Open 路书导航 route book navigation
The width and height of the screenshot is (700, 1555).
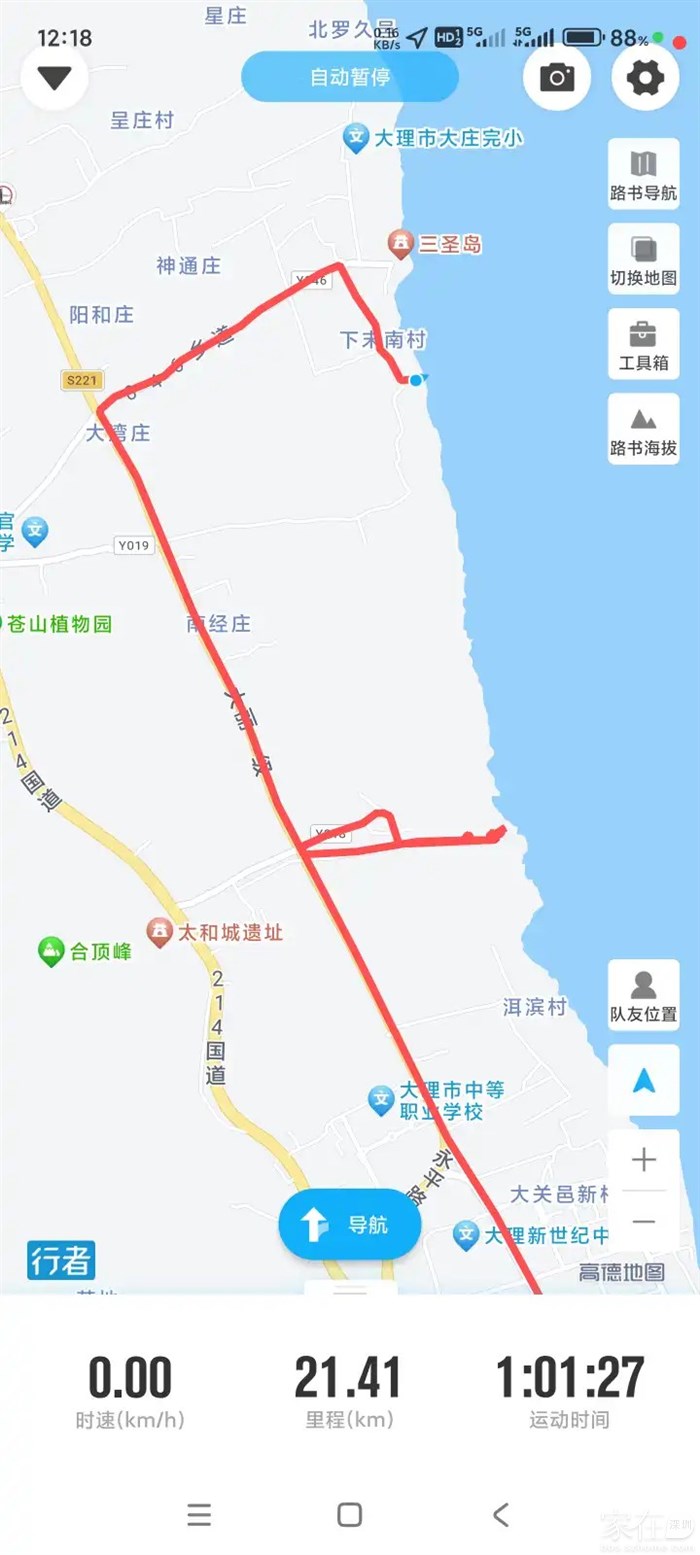643,174
